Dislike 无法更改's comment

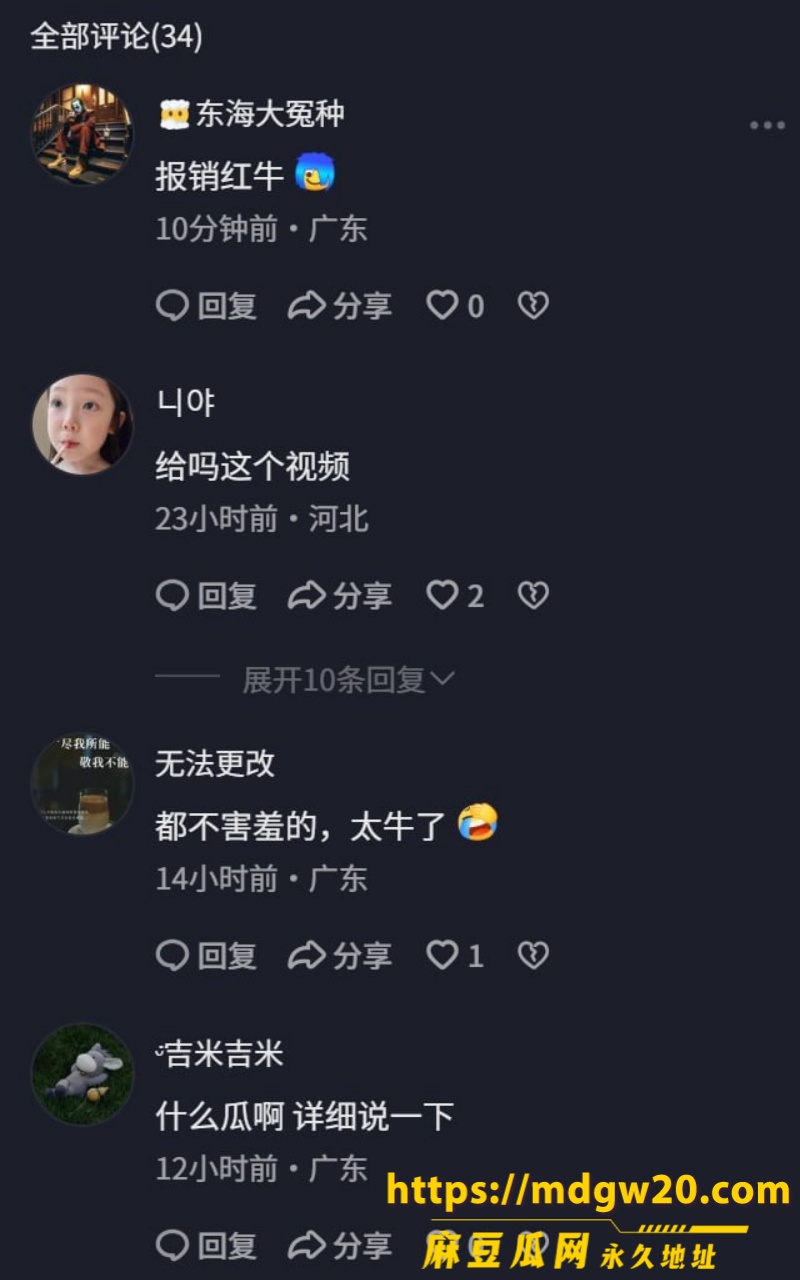[533, 956]
